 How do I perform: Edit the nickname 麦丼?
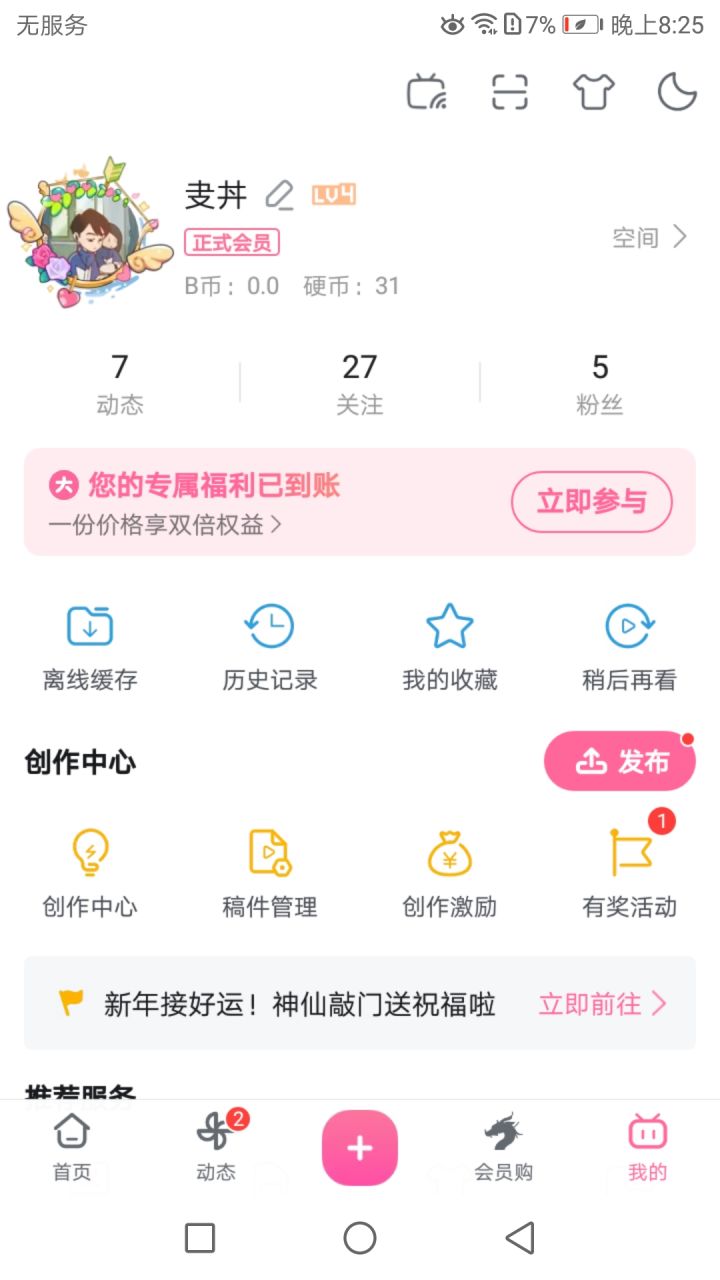coord(280,195)
